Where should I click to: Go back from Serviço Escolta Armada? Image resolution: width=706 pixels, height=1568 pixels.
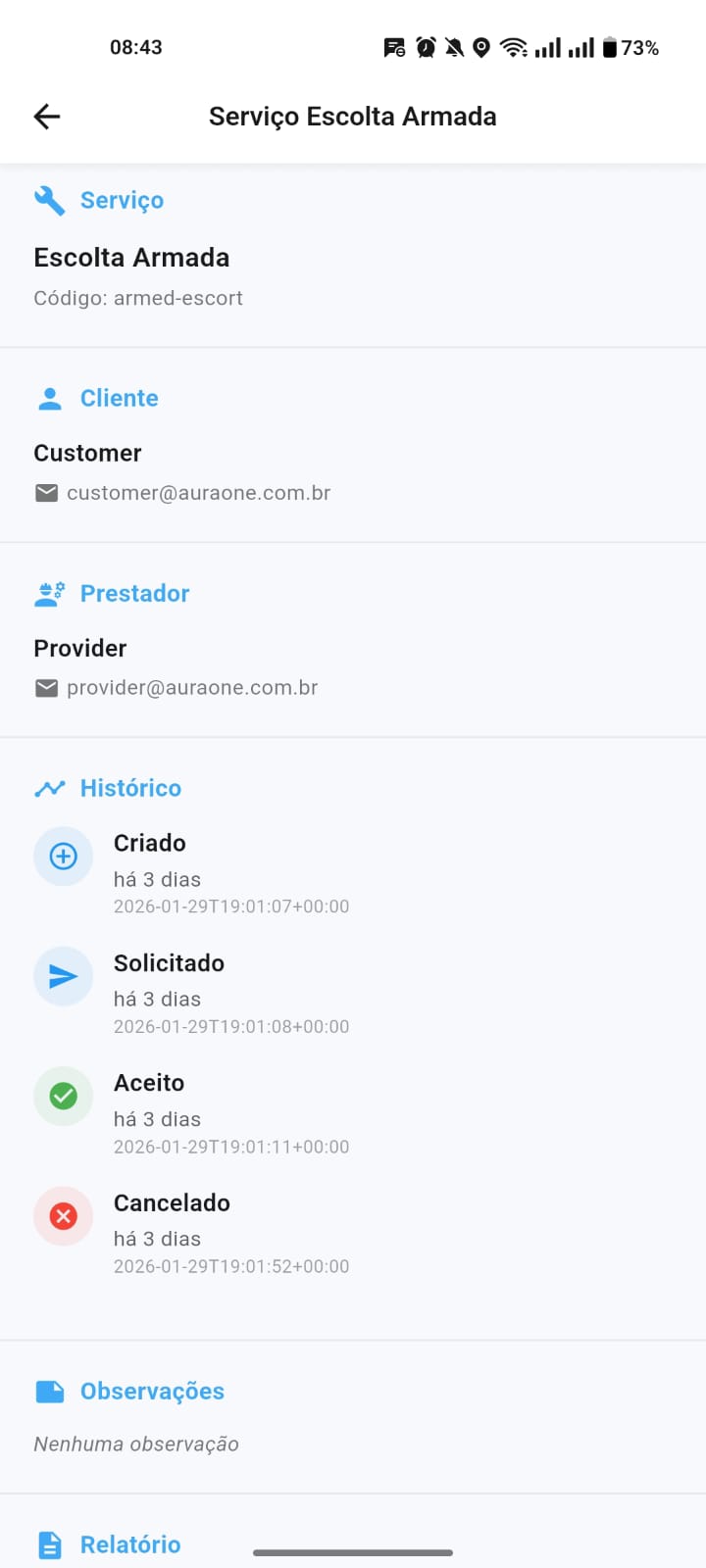(x=47, y=117)
